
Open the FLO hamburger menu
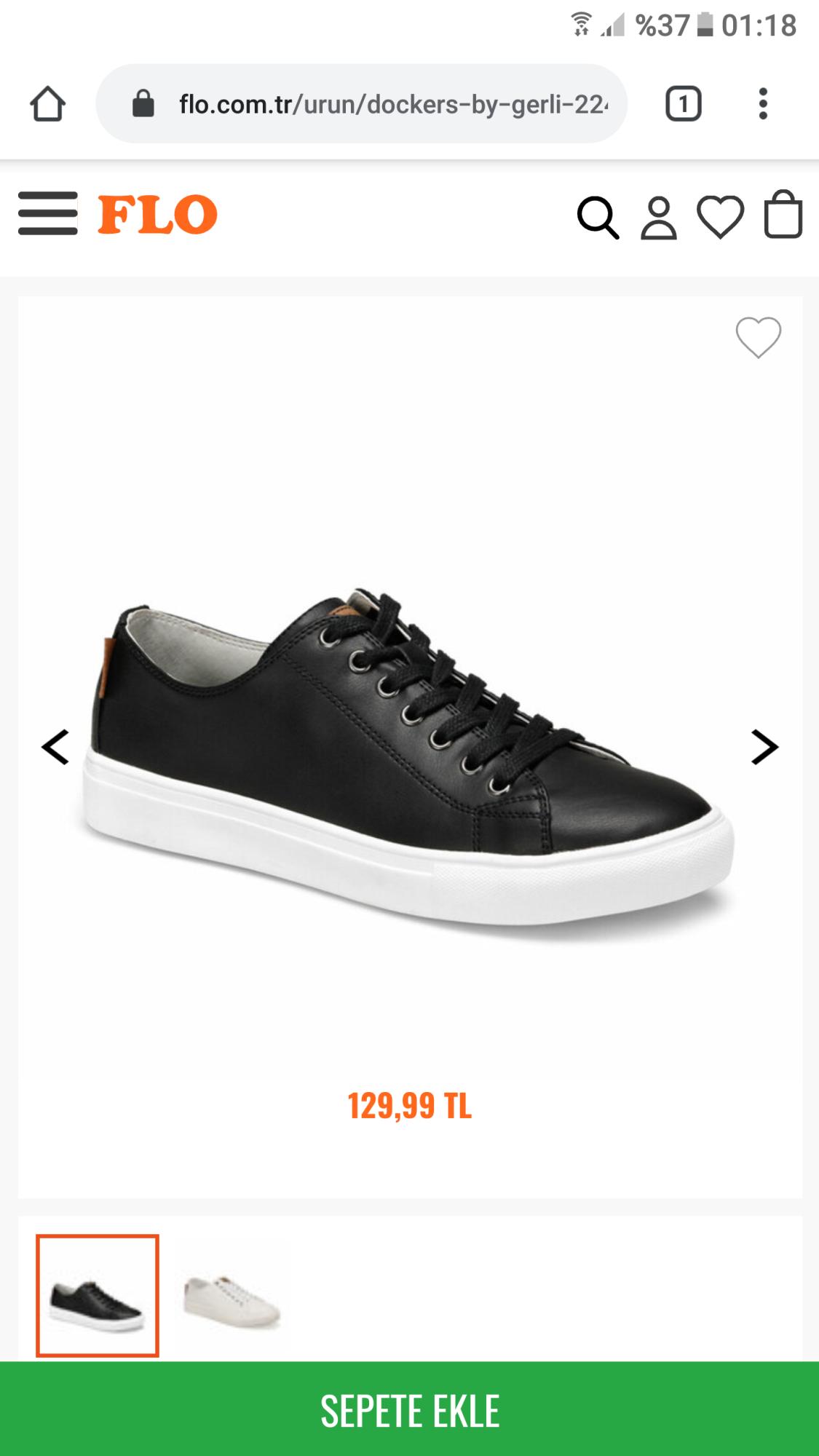pos(48,213)
